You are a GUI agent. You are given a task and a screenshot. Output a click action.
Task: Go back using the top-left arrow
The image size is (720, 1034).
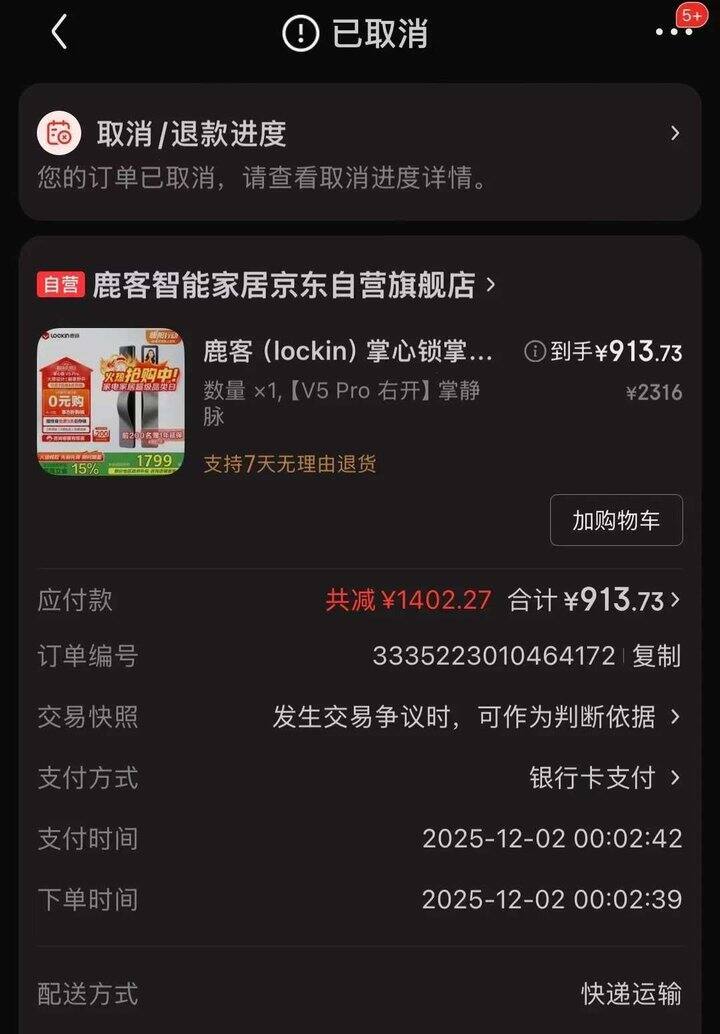pos(59,33)
